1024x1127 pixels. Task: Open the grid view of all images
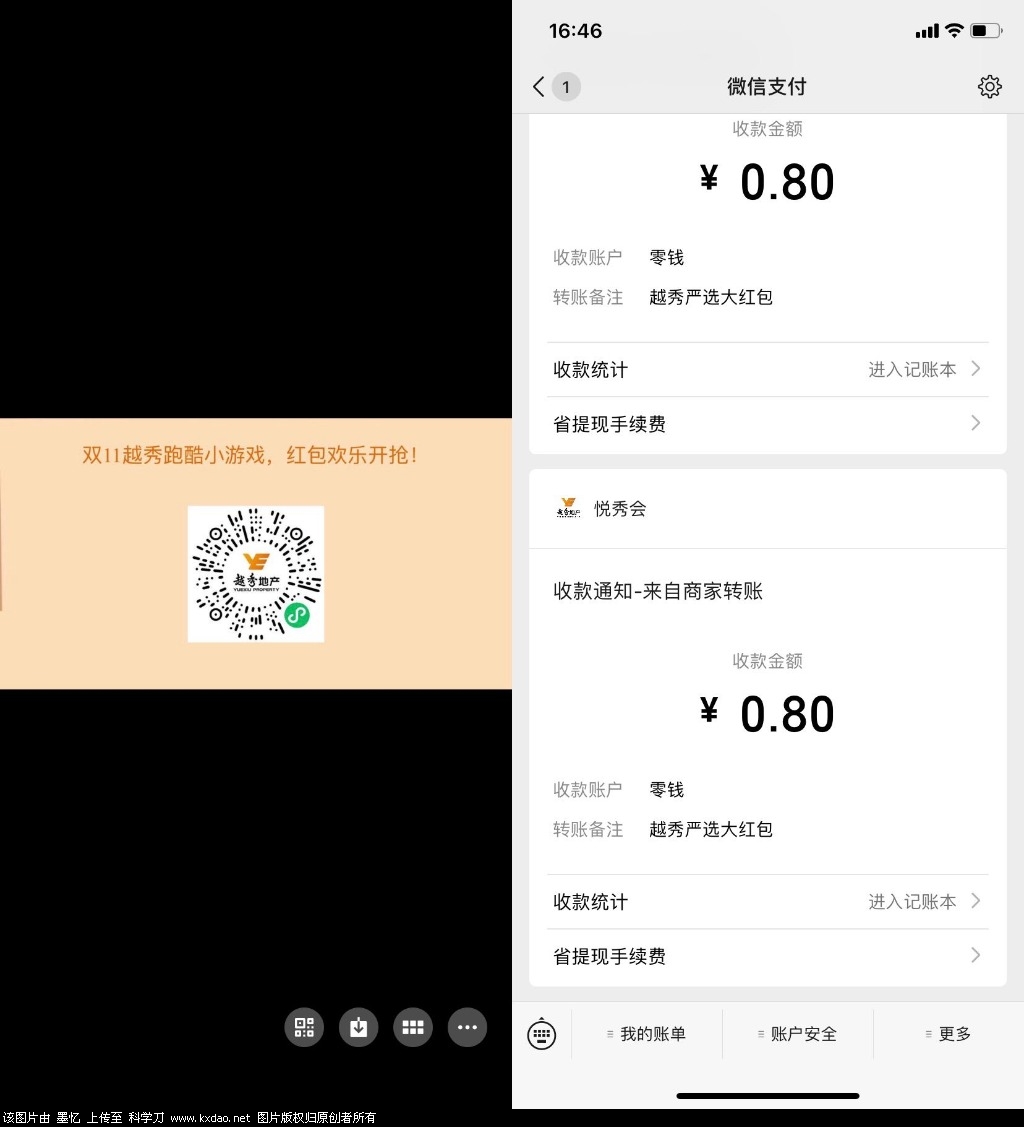pyautogui.click(x=413, y=1027)
